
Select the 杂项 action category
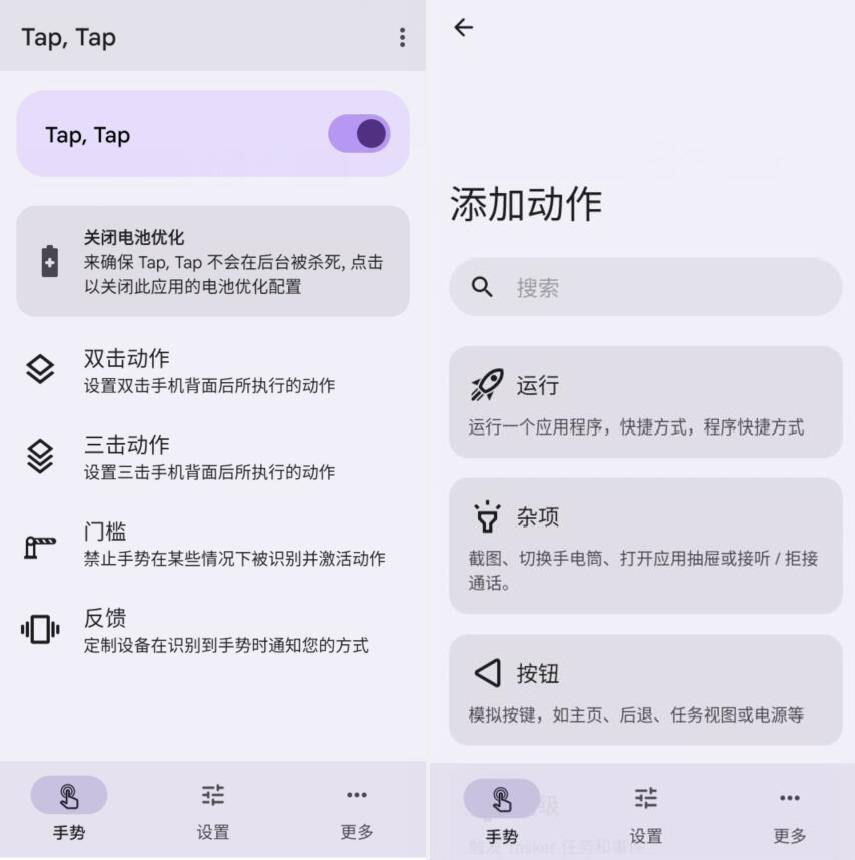tap(645, 545)
